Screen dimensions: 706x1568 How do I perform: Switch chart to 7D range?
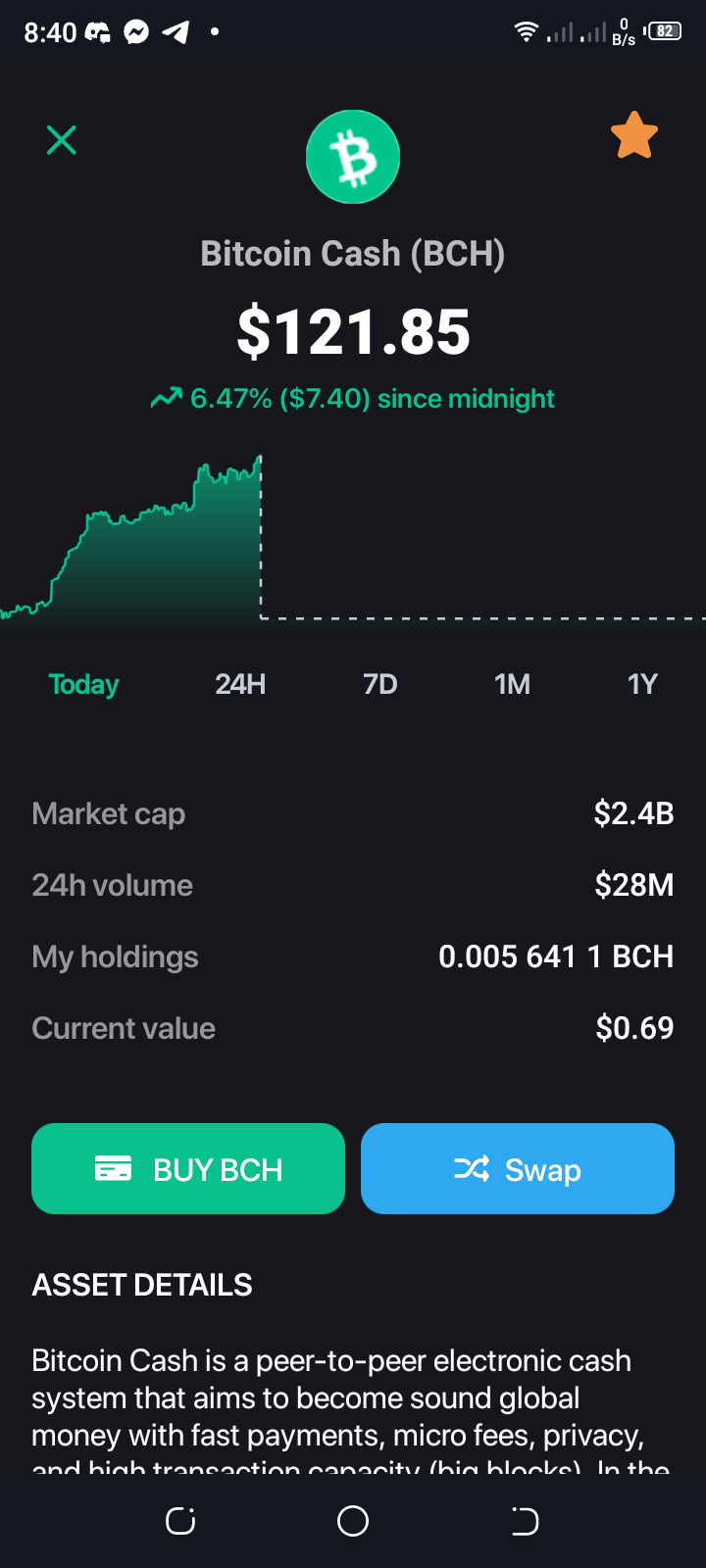[x=380, y=684]
